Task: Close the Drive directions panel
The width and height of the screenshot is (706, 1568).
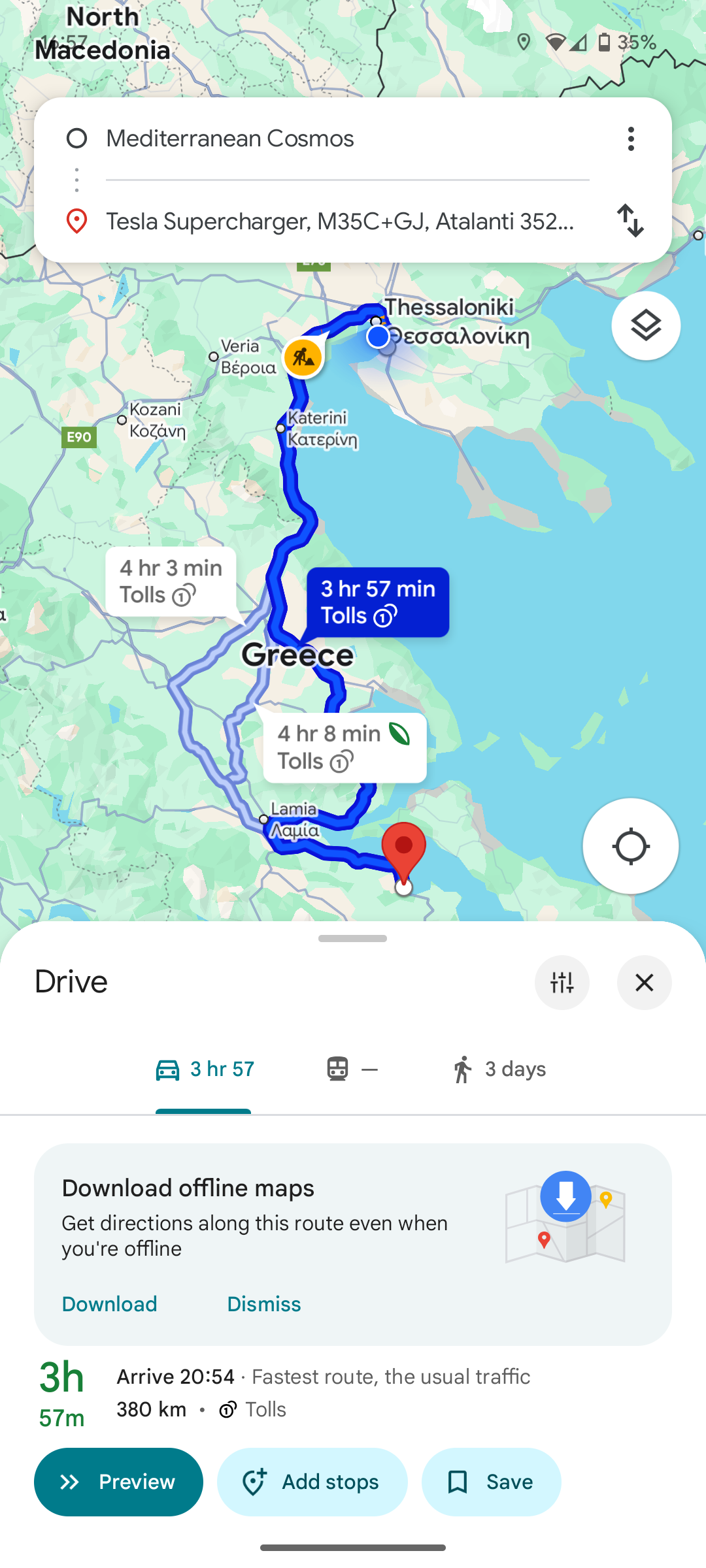Action: 645,982
